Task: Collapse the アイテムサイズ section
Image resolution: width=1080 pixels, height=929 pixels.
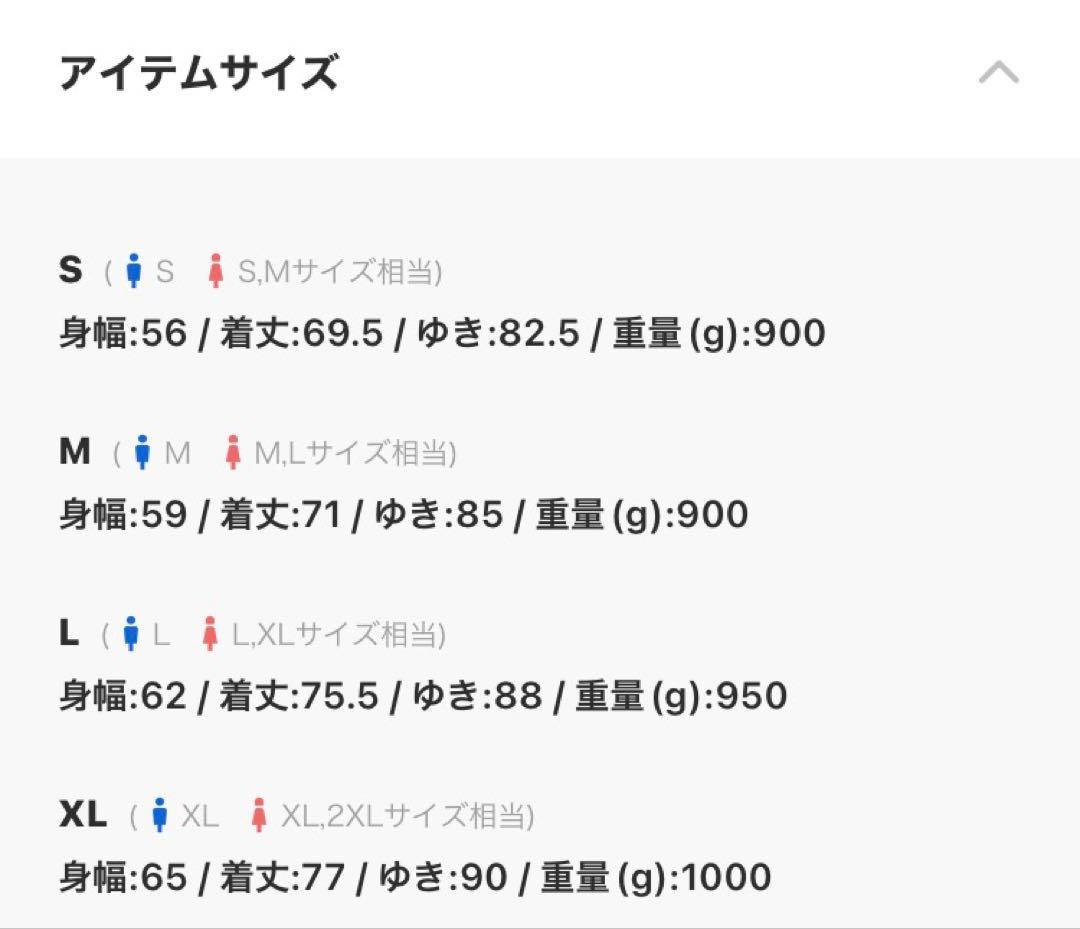Action: pos(998,74)
